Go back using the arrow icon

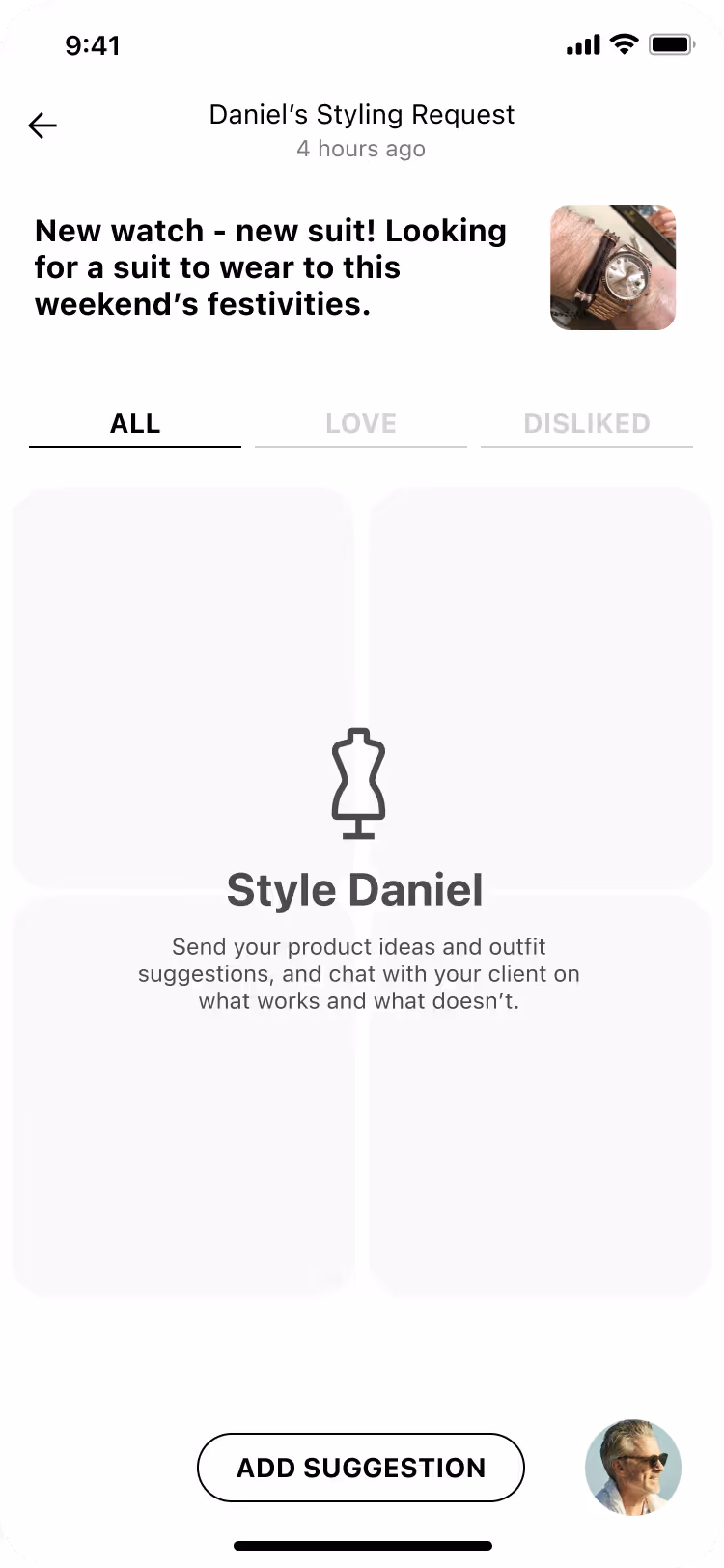click(x=42, y=126)
